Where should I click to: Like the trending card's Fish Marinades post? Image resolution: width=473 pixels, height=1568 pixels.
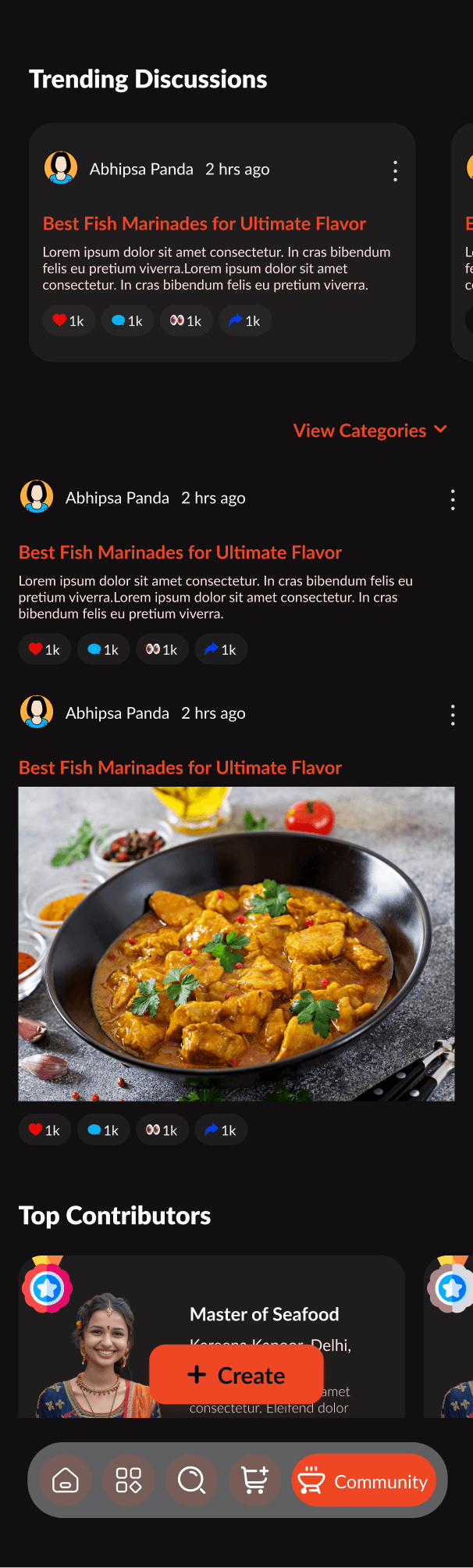point(69,321)
